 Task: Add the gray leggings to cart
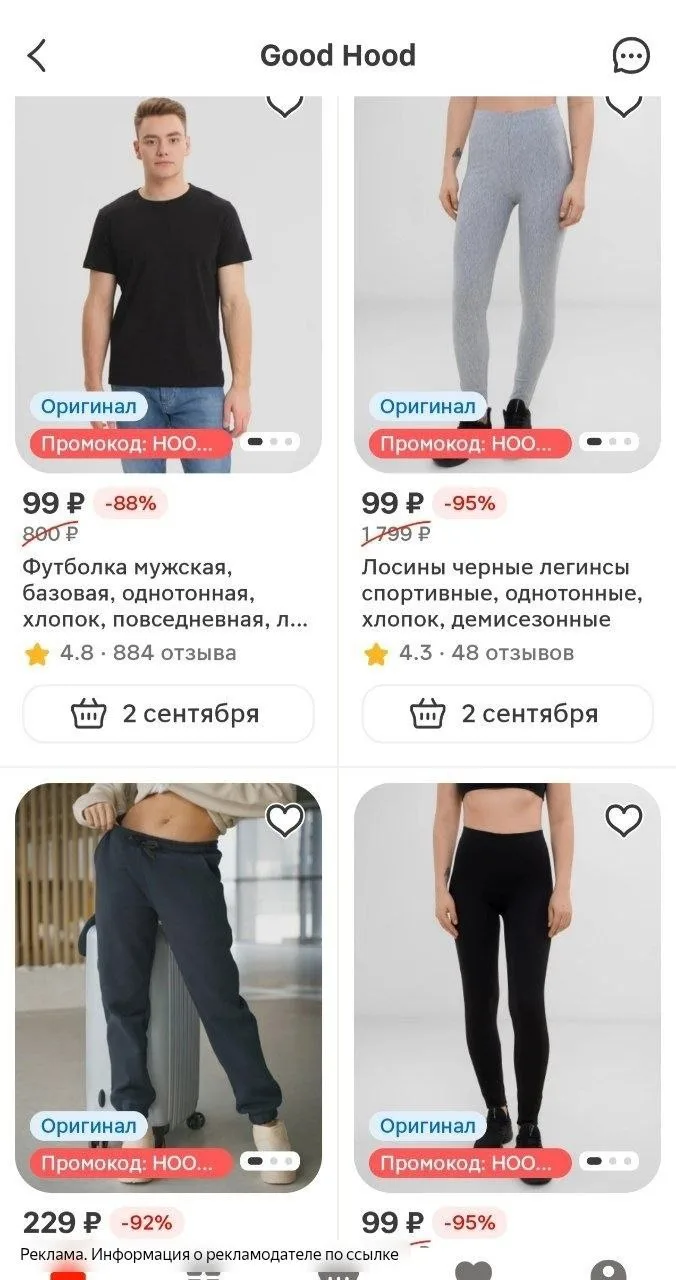(507, 714)
